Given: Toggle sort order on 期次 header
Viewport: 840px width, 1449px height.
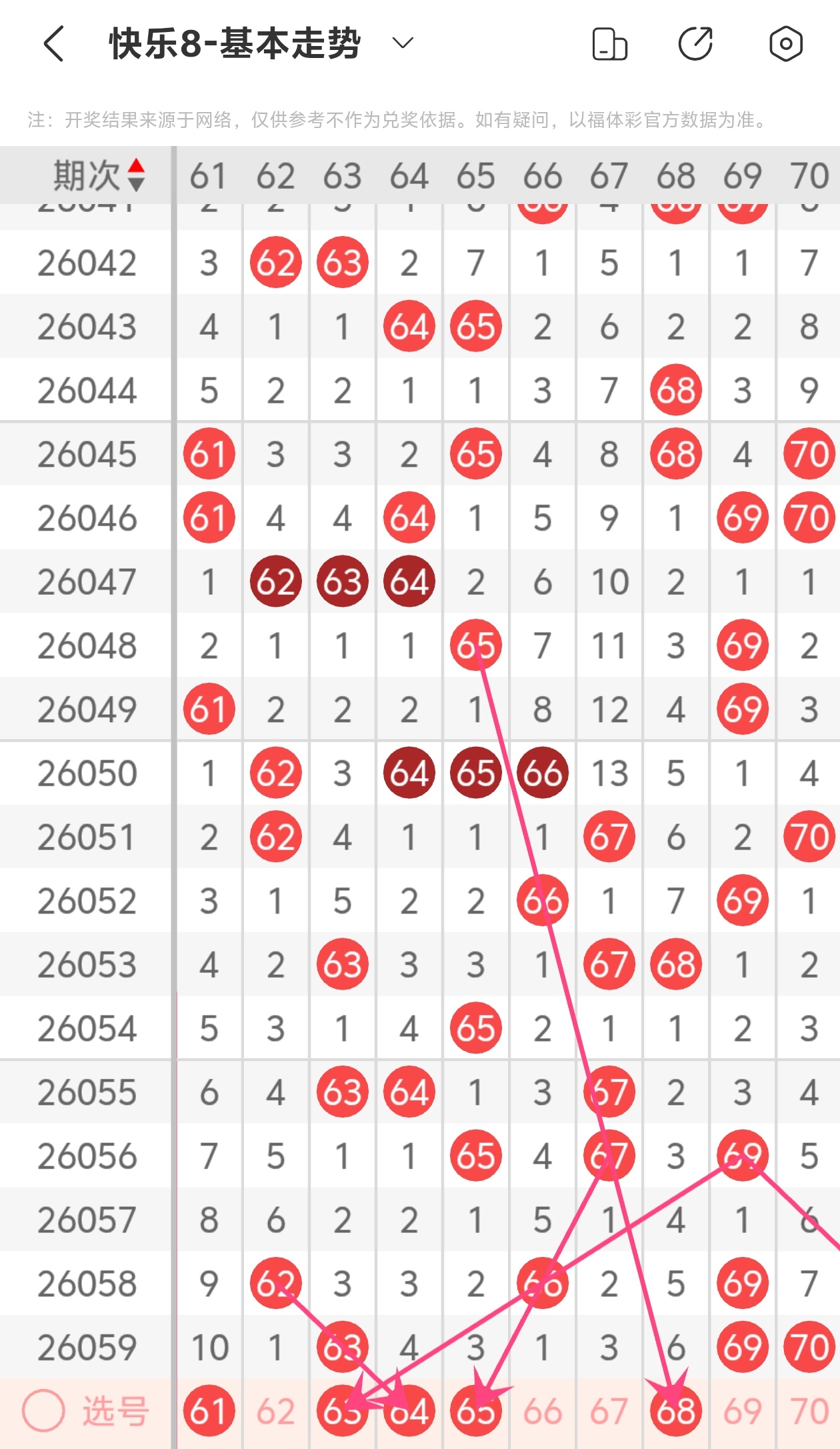Looking at the screenshot, I should point(136,175).
